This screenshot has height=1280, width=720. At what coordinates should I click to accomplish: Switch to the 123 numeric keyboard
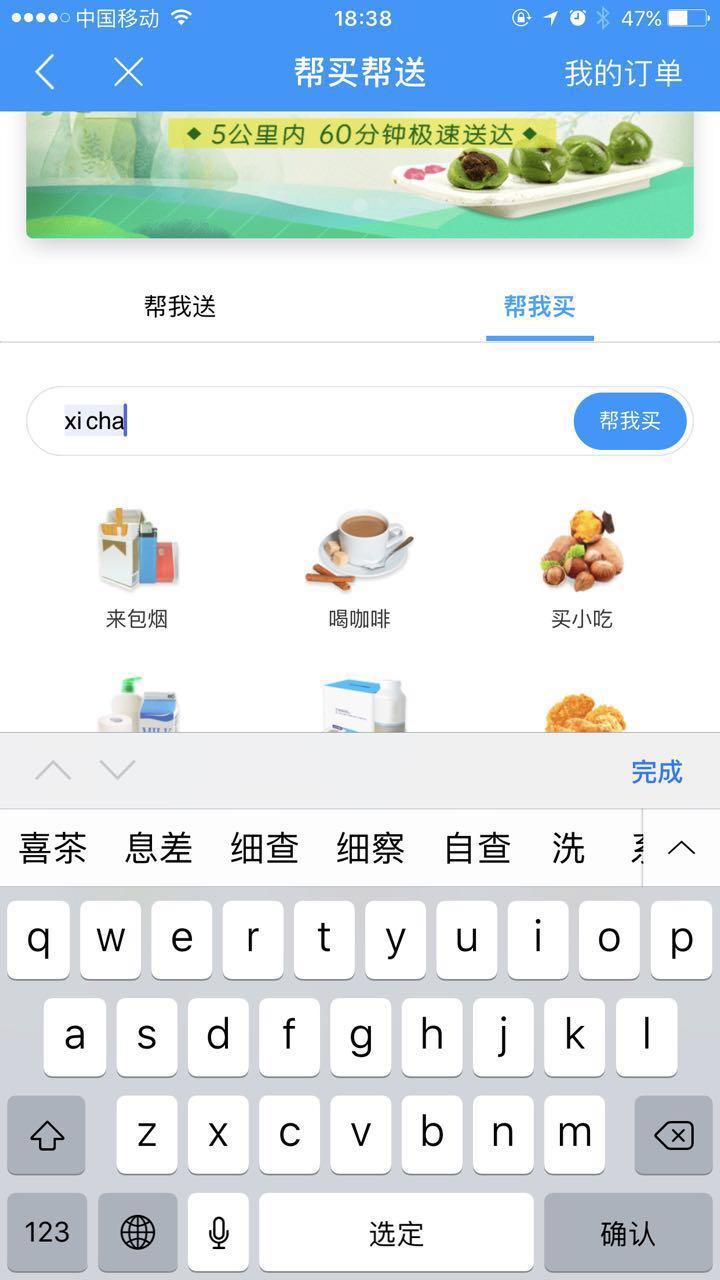point(47,1232)
